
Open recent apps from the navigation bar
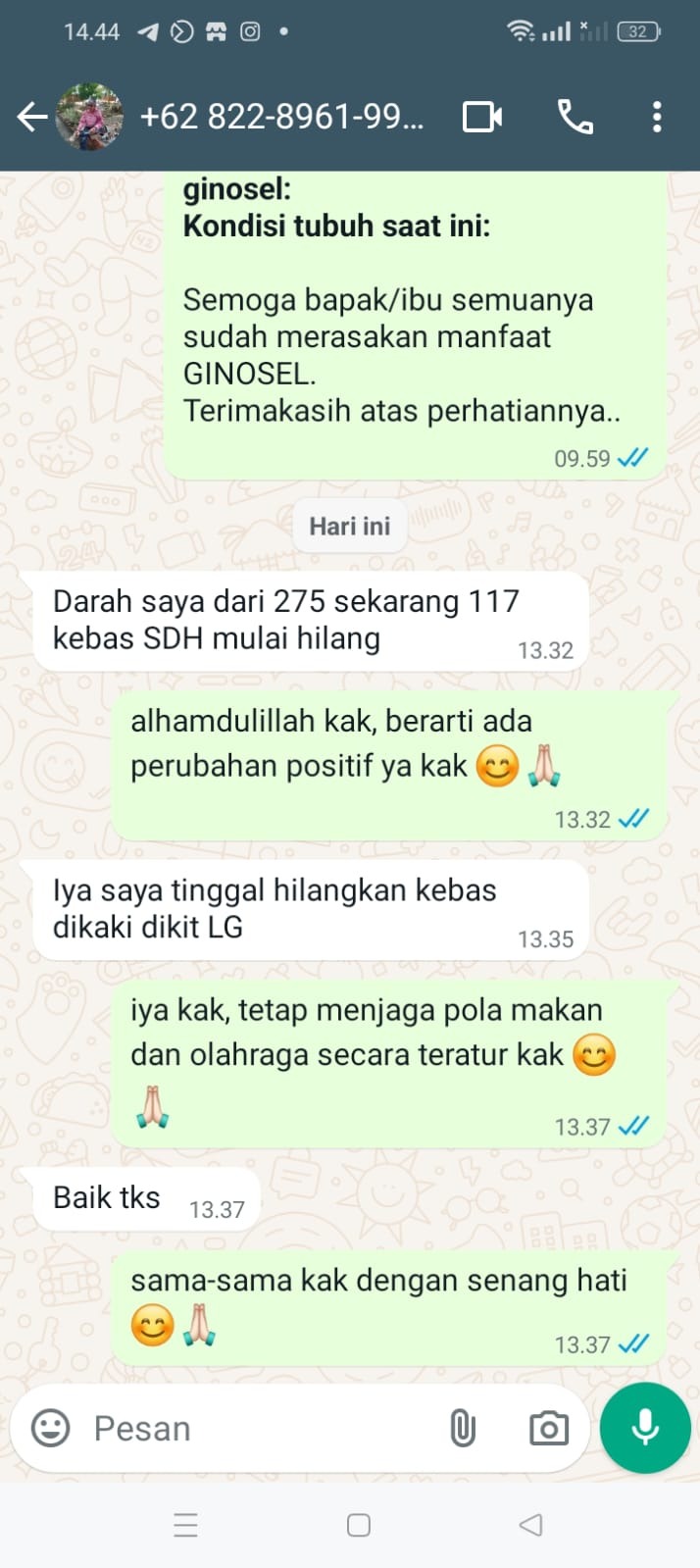[x=185, y=1525]
